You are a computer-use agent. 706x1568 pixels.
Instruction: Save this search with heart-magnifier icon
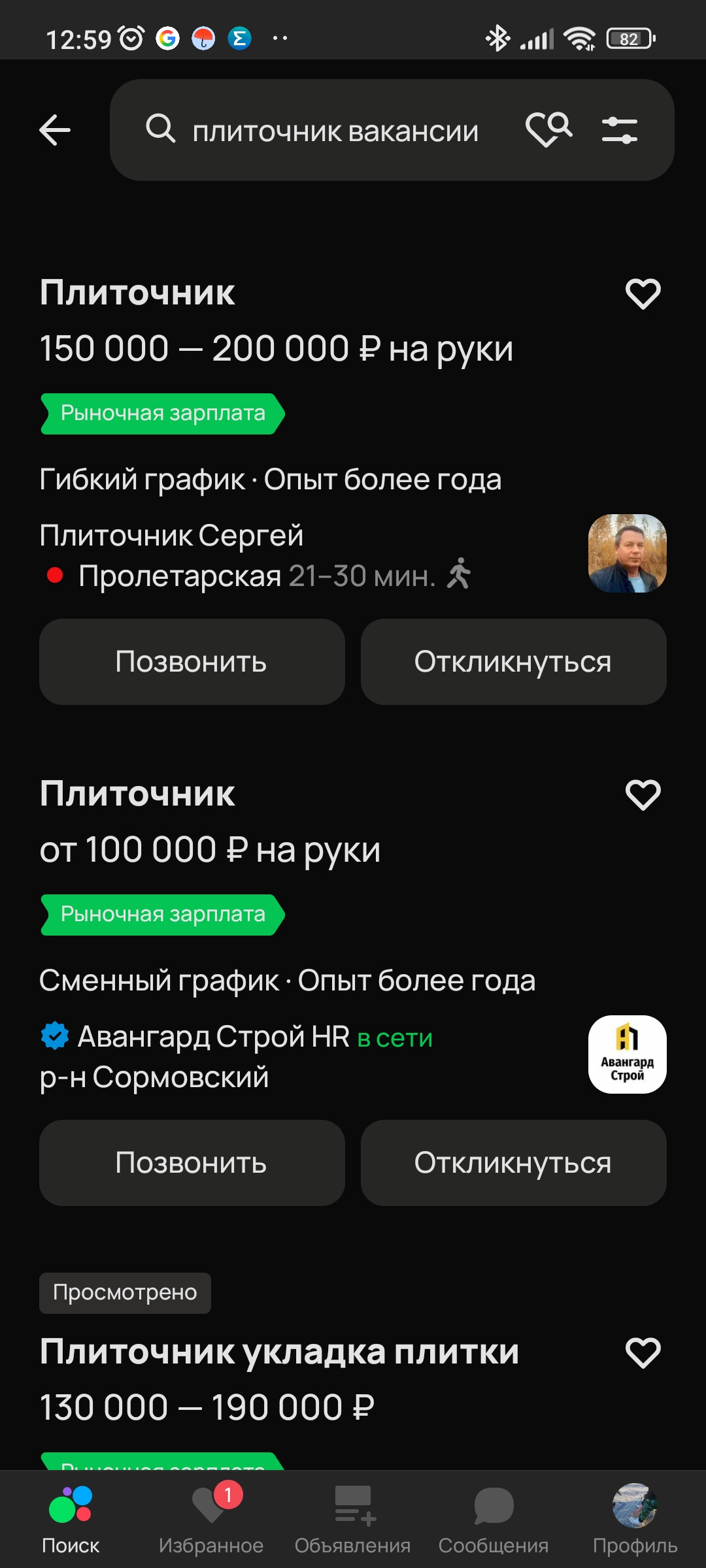(548, 129)
